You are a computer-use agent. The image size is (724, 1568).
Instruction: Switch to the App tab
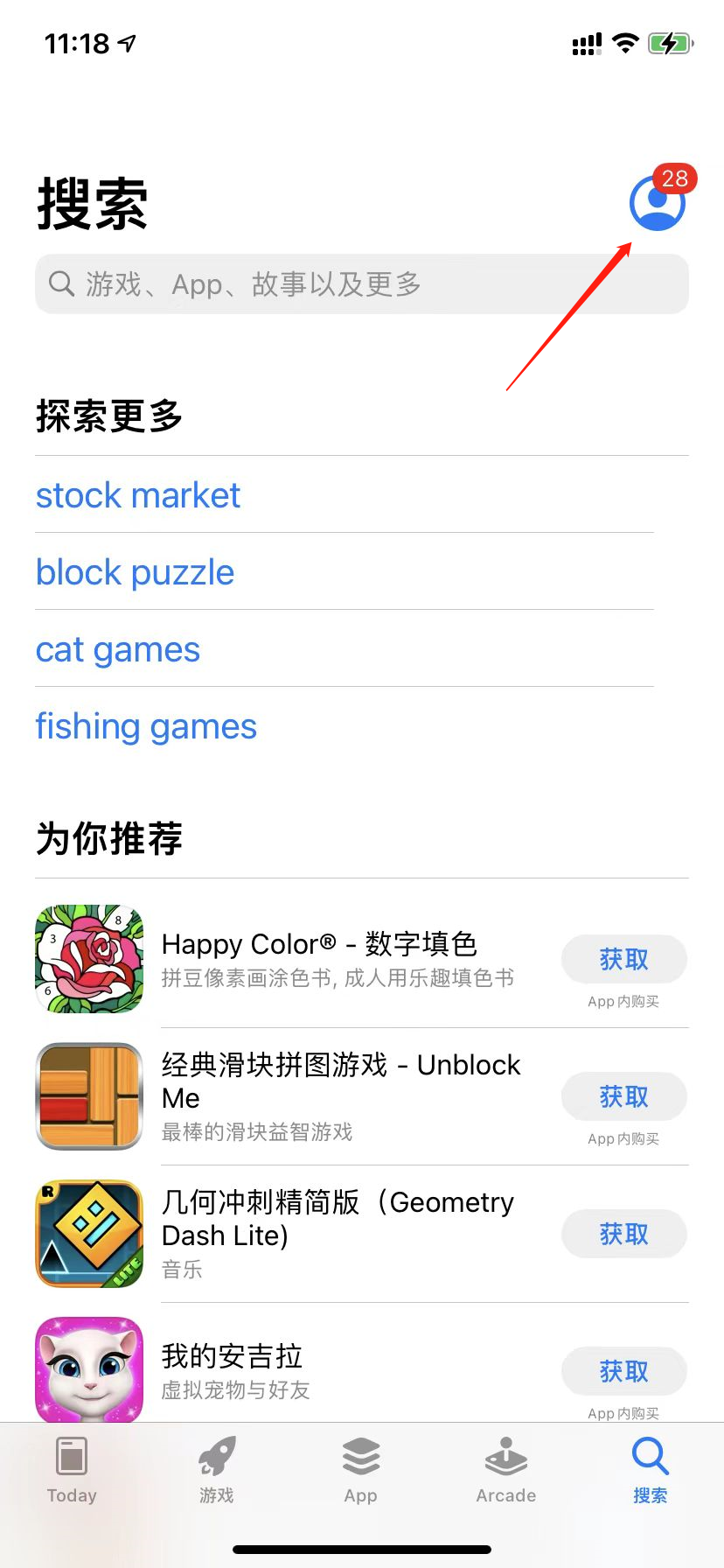[x=361, y=1470]
